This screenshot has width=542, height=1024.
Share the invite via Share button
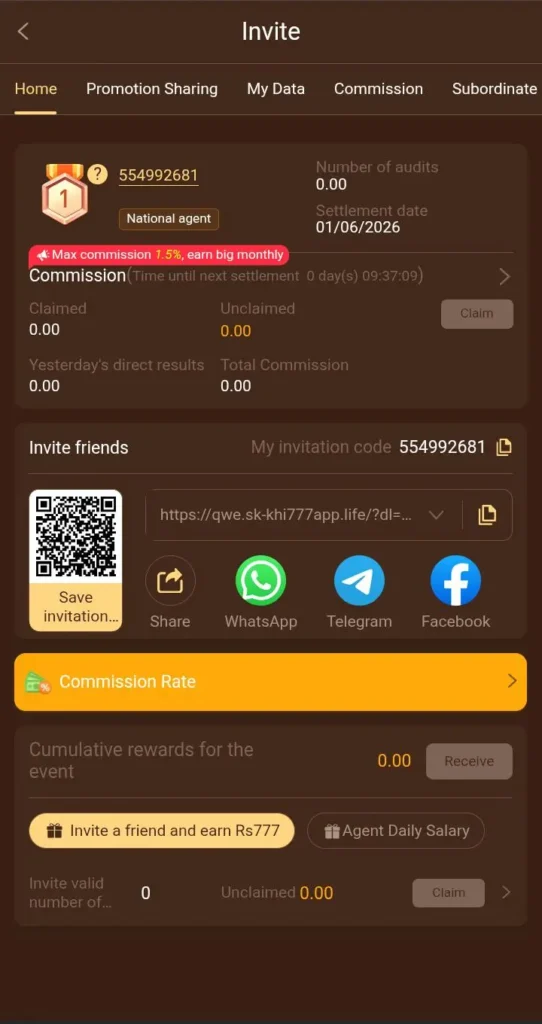coord(170,592)
